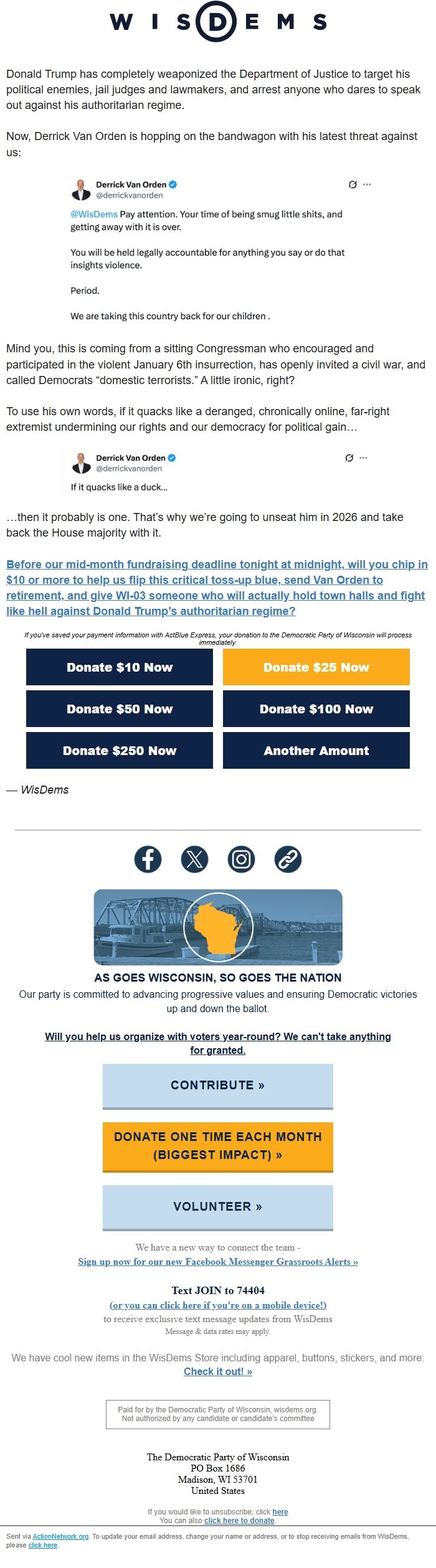Open the X social icon
The width and height of the screenshot is (436, 1568).
[194, 859]
